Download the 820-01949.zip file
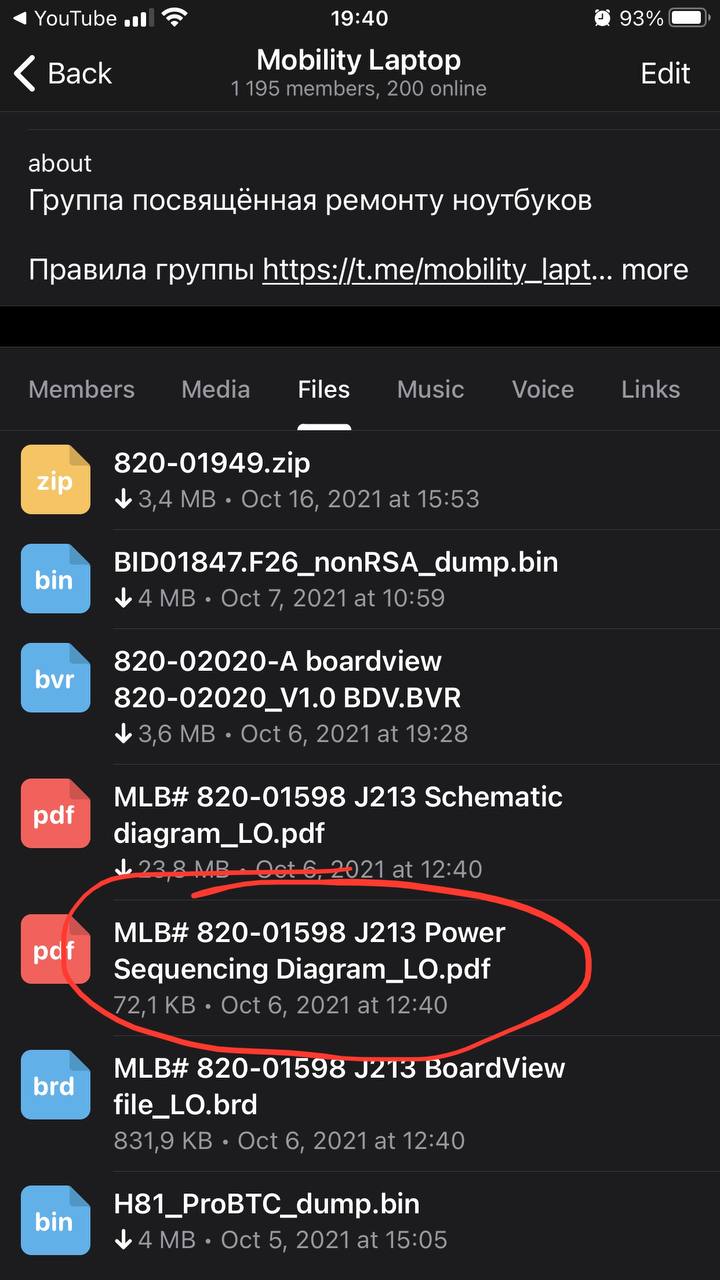The width and height of the screenshot is (720, 1280). [x=360, y=480]
